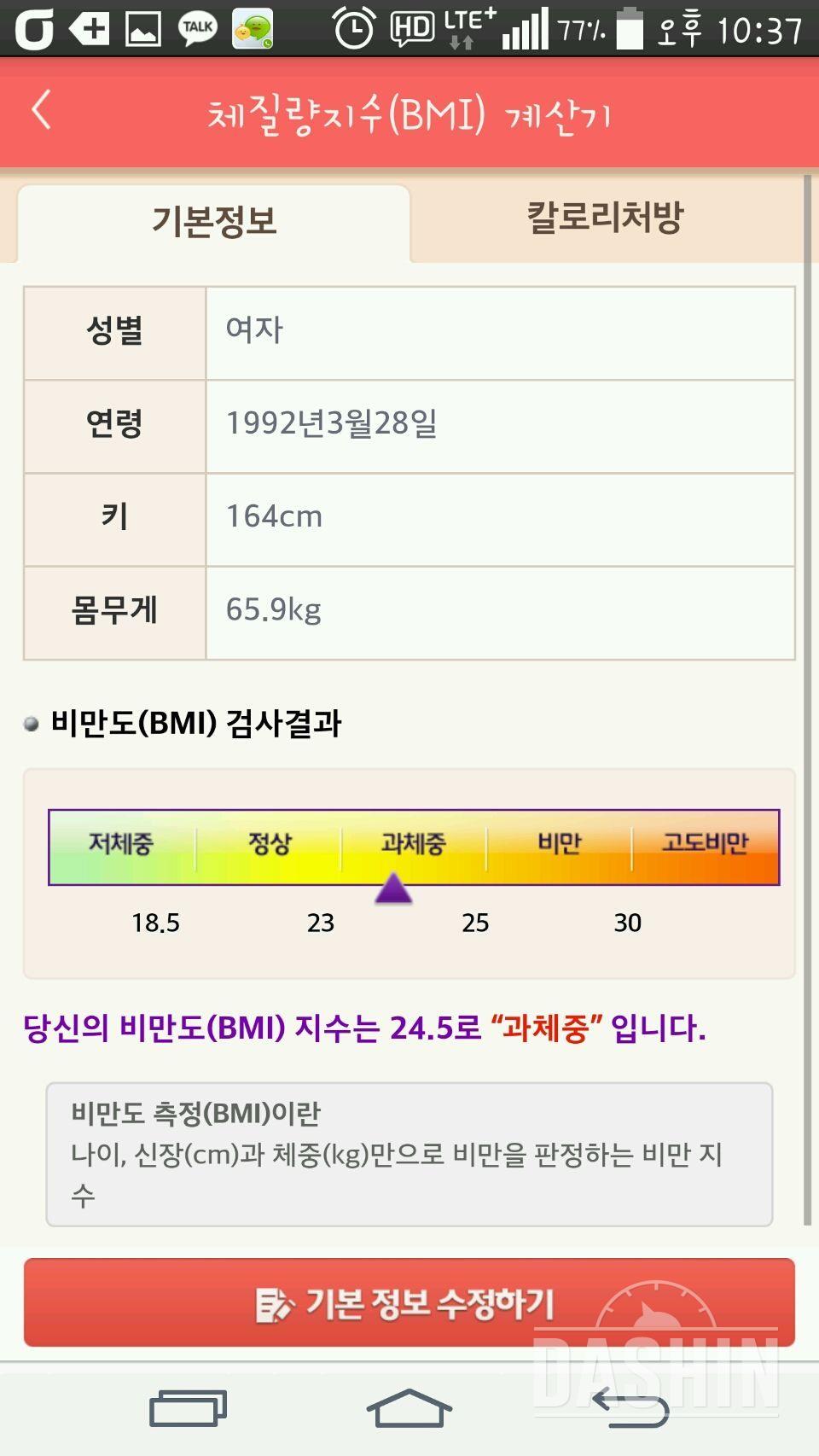The width and height of the screenshot is (819, 1456).
Task: Tap the 기본 정보 수정하기 button
Action: [x=409, y=1303]
